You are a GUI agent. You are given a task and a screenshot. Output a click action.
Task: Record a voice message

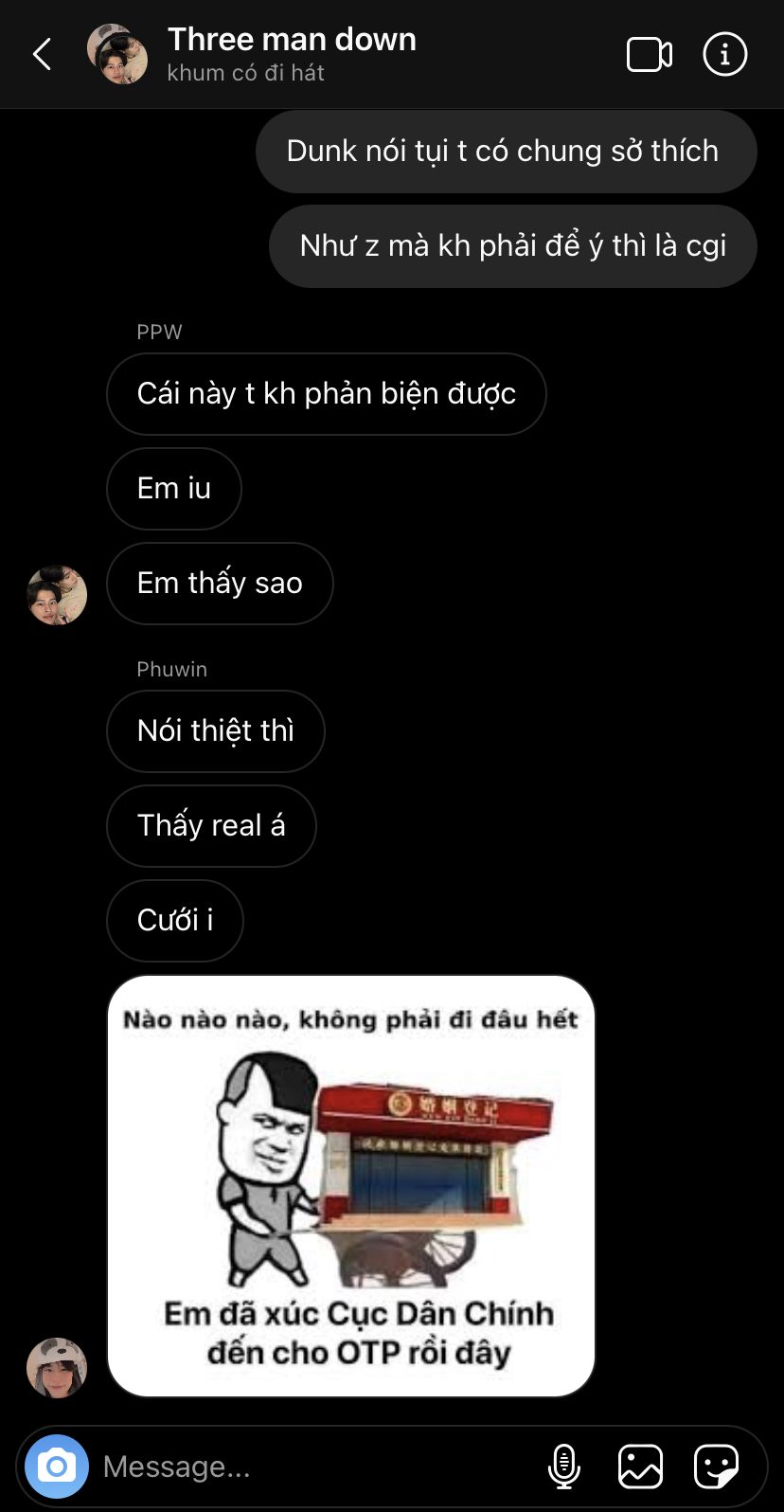[x=564, y=1467]
